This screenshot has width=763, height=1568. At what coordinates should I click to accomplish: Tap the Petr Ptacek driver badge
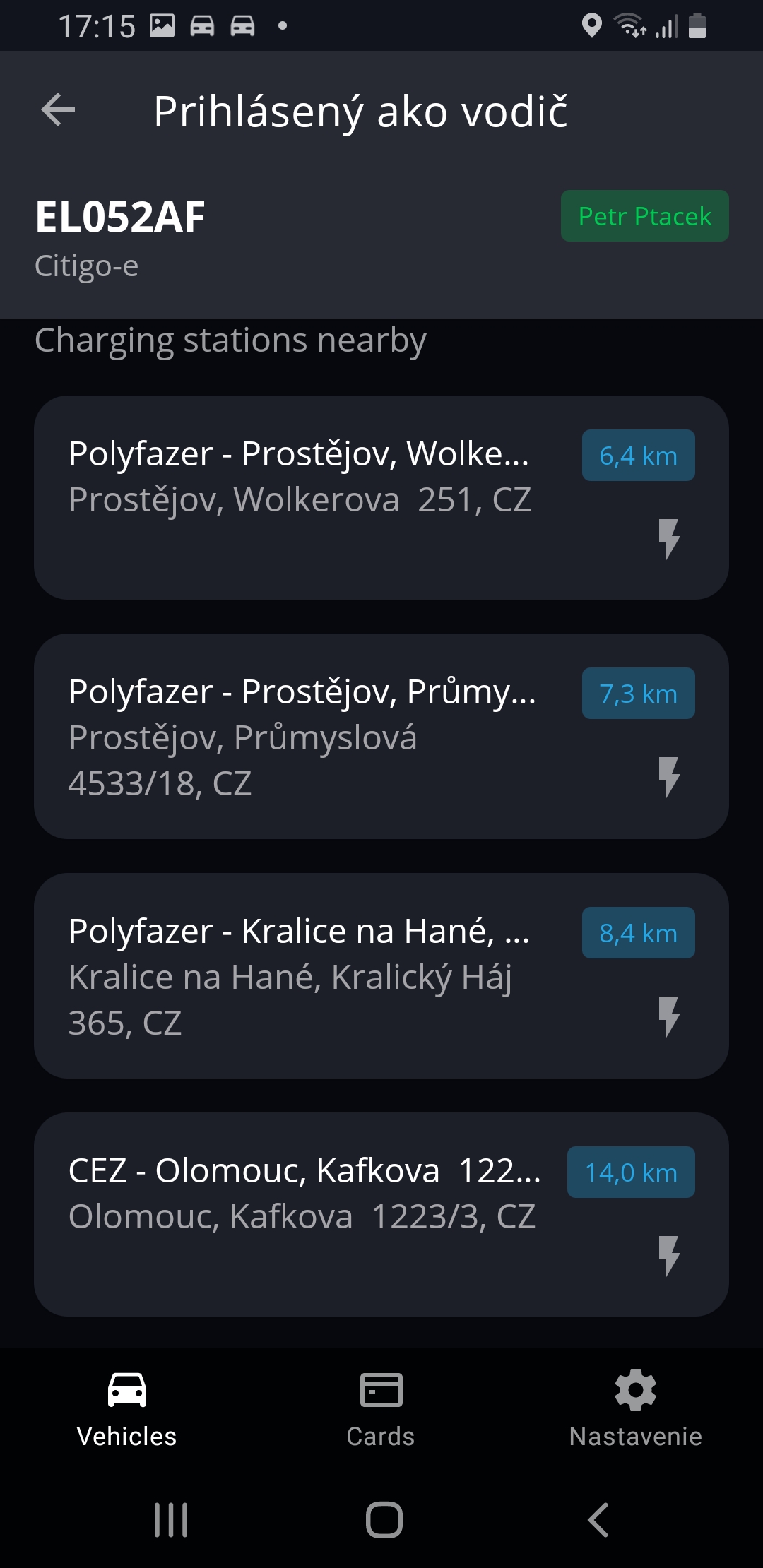coord(644,216)
